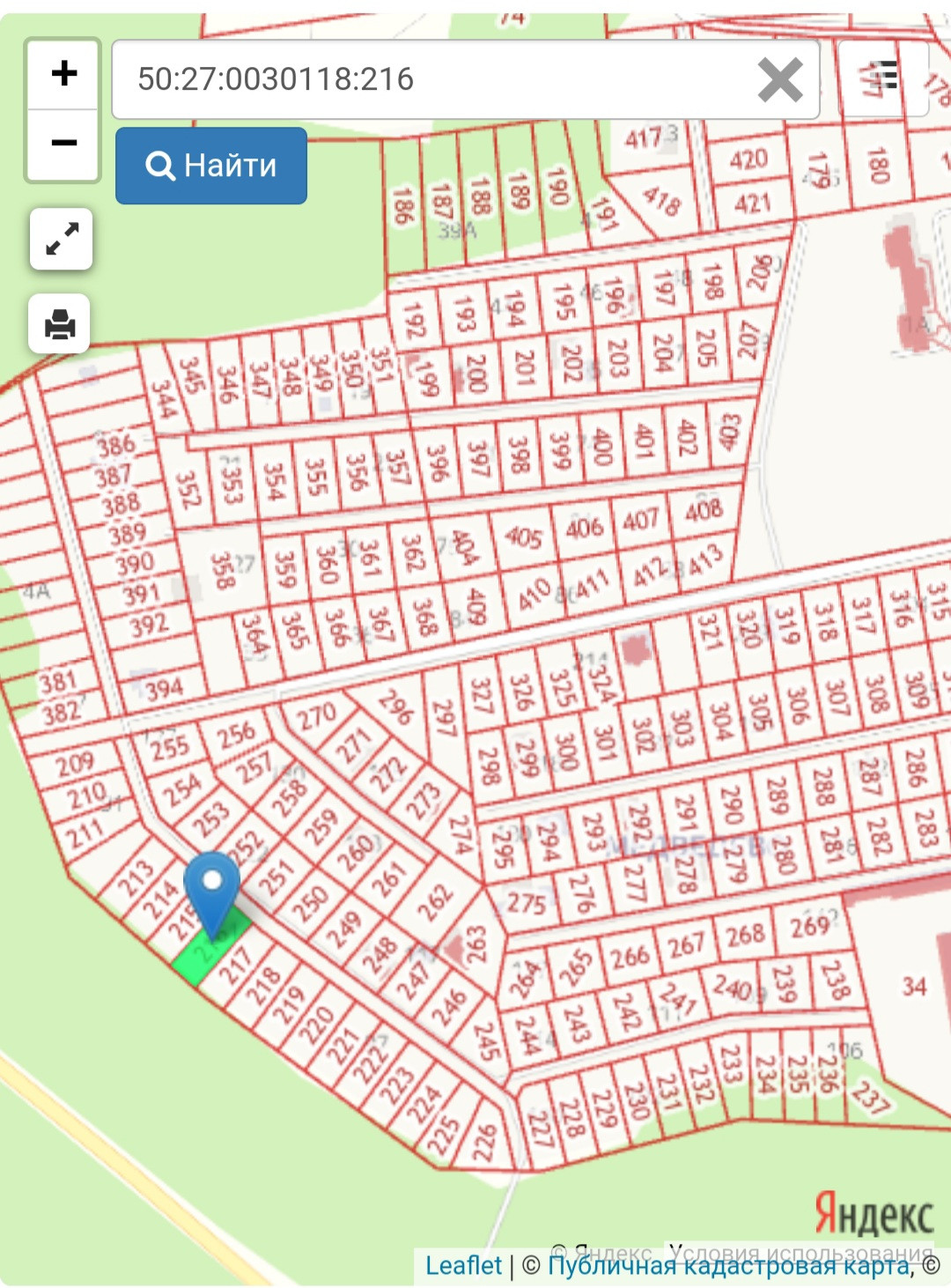Tap the Найти search button

[x=211, y=166]
